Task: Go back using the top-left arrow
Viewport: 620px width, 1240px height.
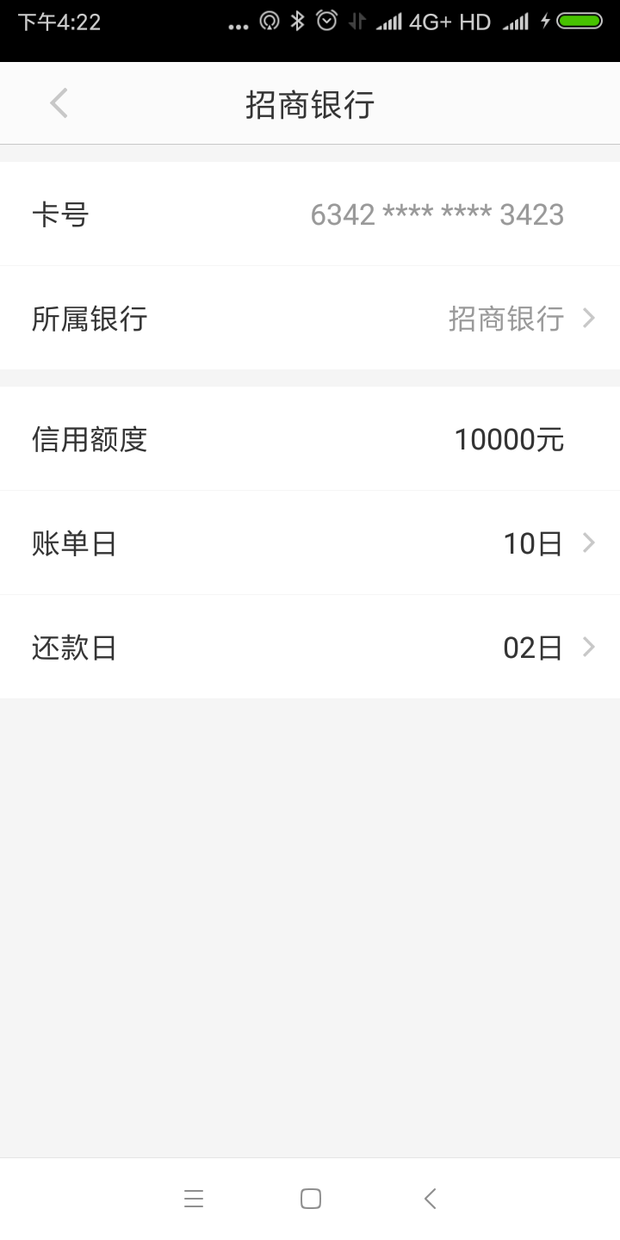Action: click(59, 103)
